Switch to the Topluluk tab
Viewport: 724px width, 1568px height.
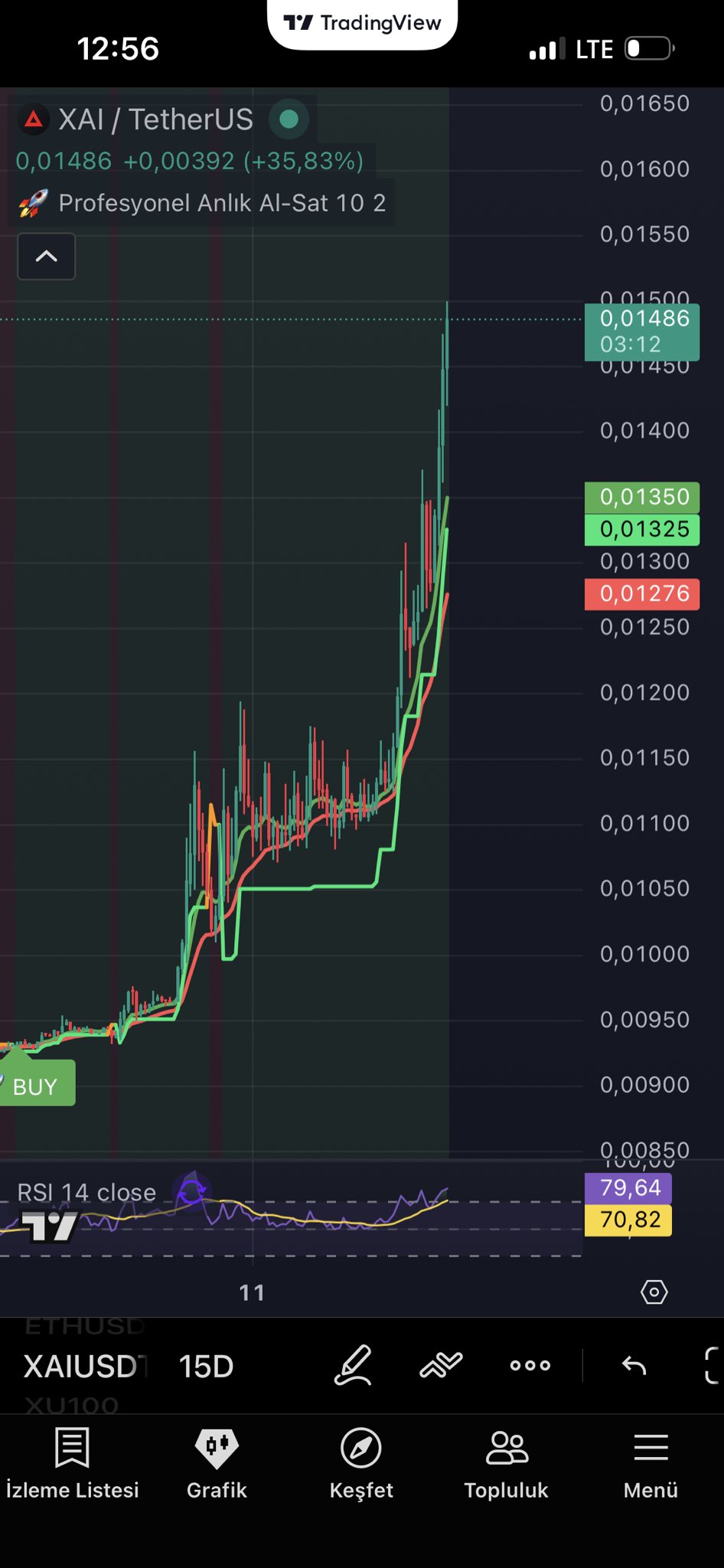tap(506, 1463)
